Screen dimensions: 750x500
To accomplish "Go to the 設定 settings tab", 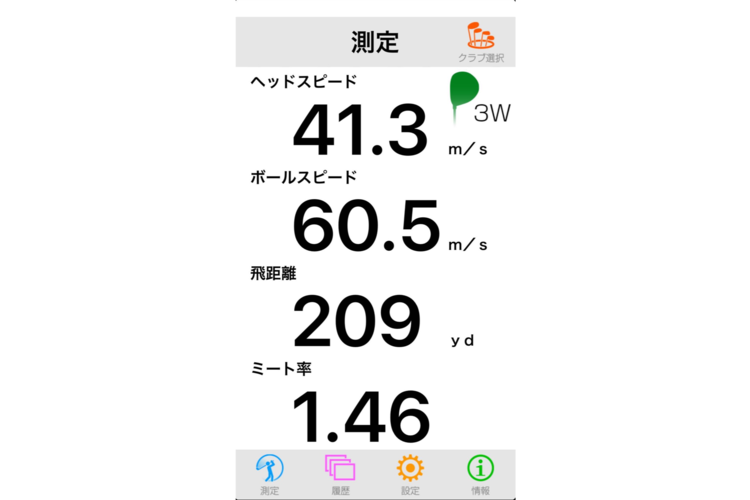I will tap(410, 474).
